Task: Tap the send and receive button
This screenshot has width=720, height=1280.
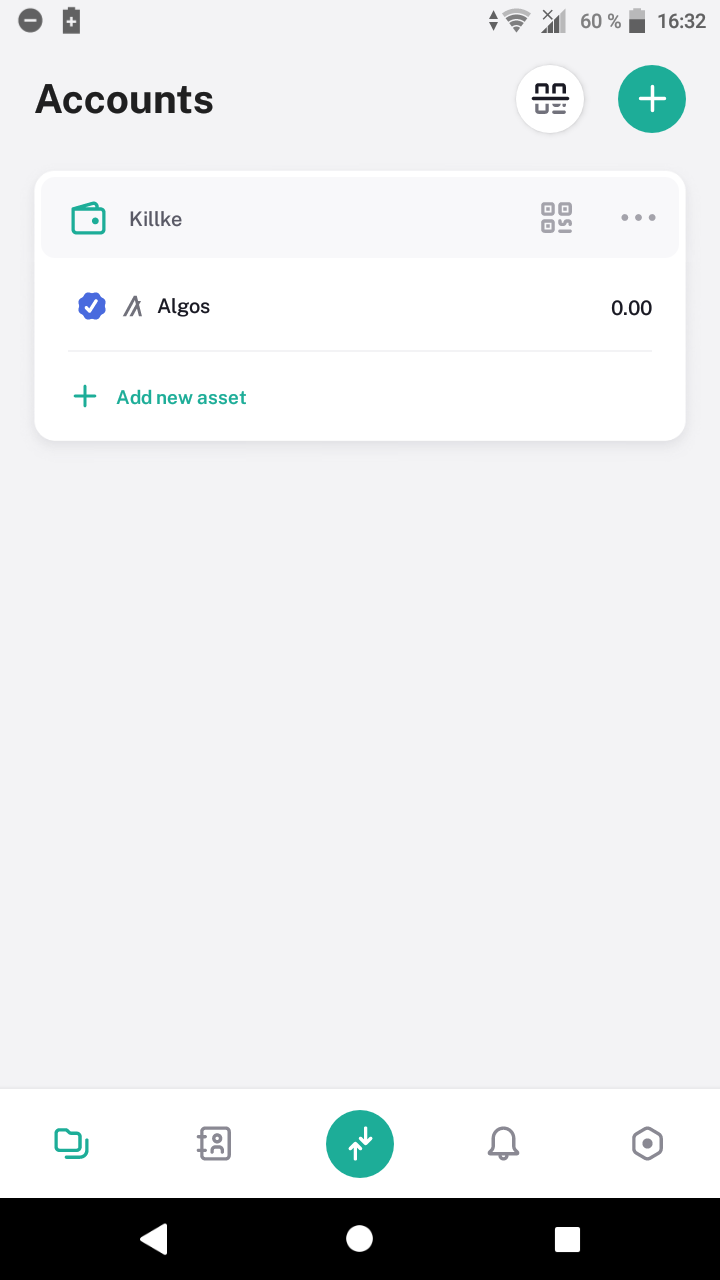Action: (x=360, y=1143)
